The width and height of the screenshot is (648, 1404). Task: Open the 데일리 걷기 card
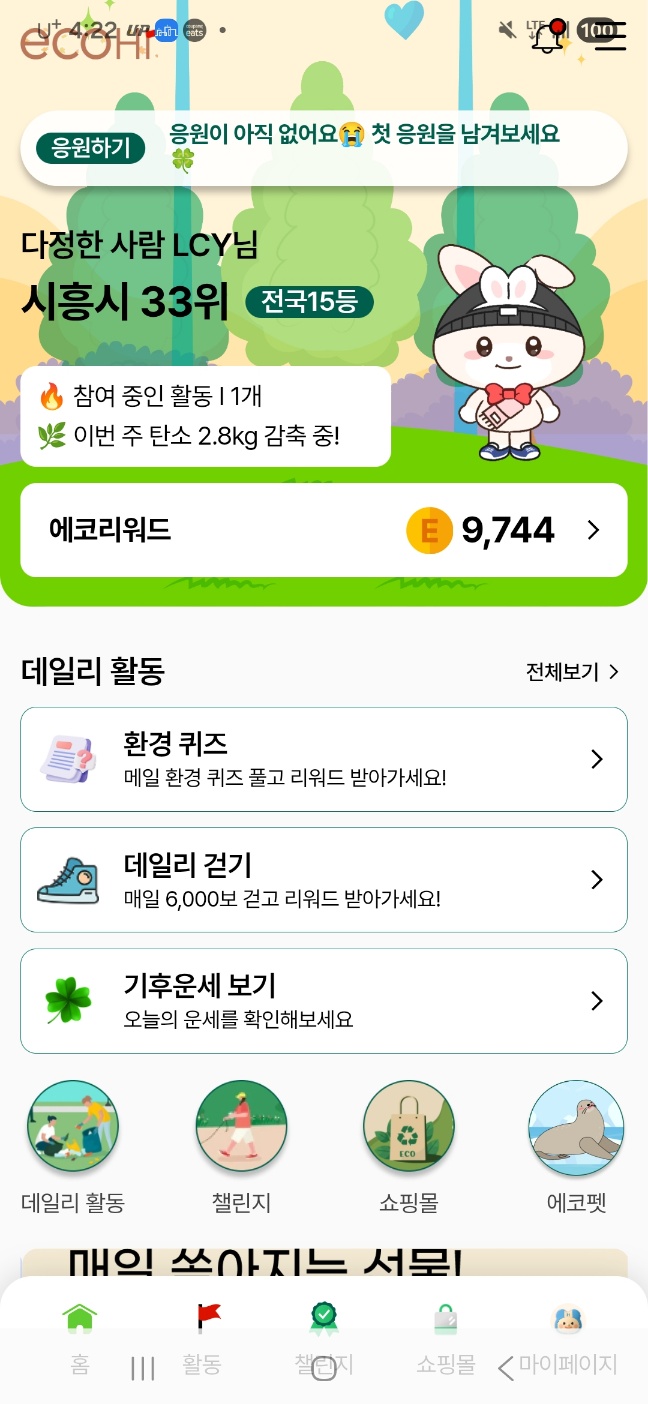pyautogui.click(x=324, y=880)
